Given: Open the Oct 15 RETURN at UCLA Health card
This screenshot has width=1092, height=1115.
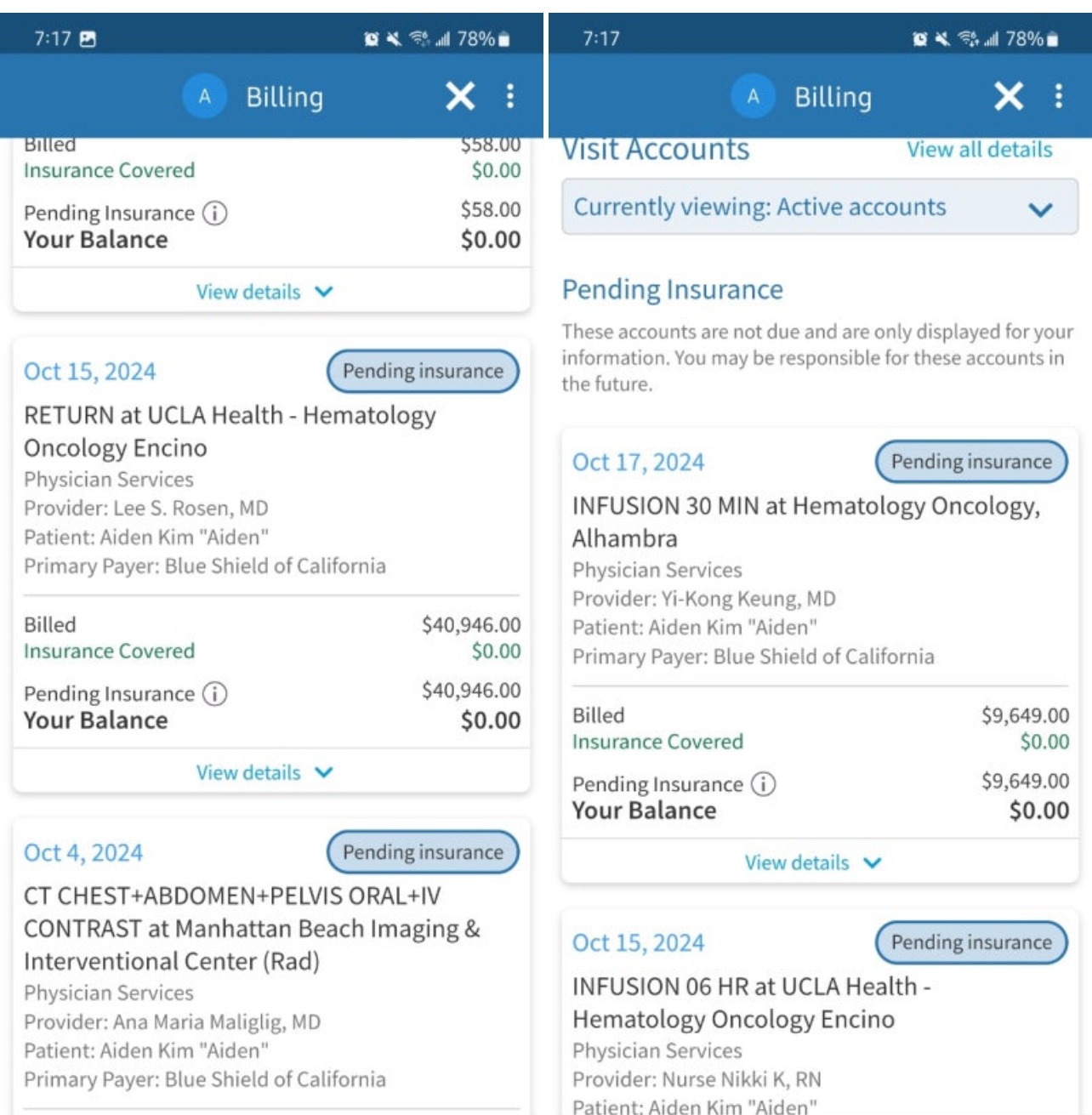Looking at the screenshot, I should [x=230, y=431].
